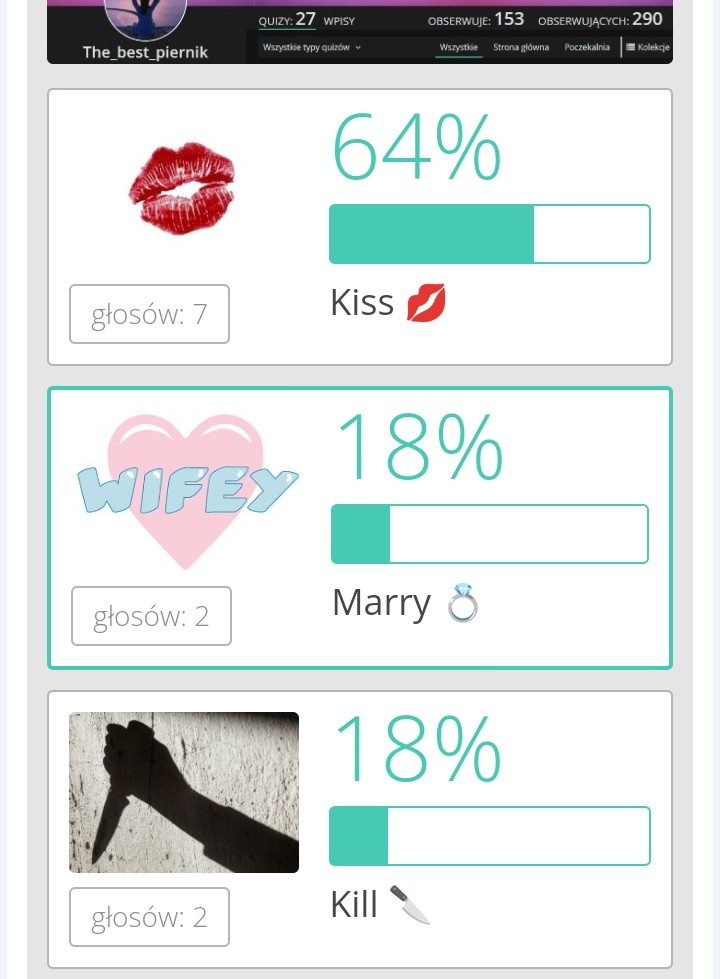The width and height of the screenshot is (720, 979).
Task: Expand the Wszystkie typy quizów dropdown
Action: point(312,47)
